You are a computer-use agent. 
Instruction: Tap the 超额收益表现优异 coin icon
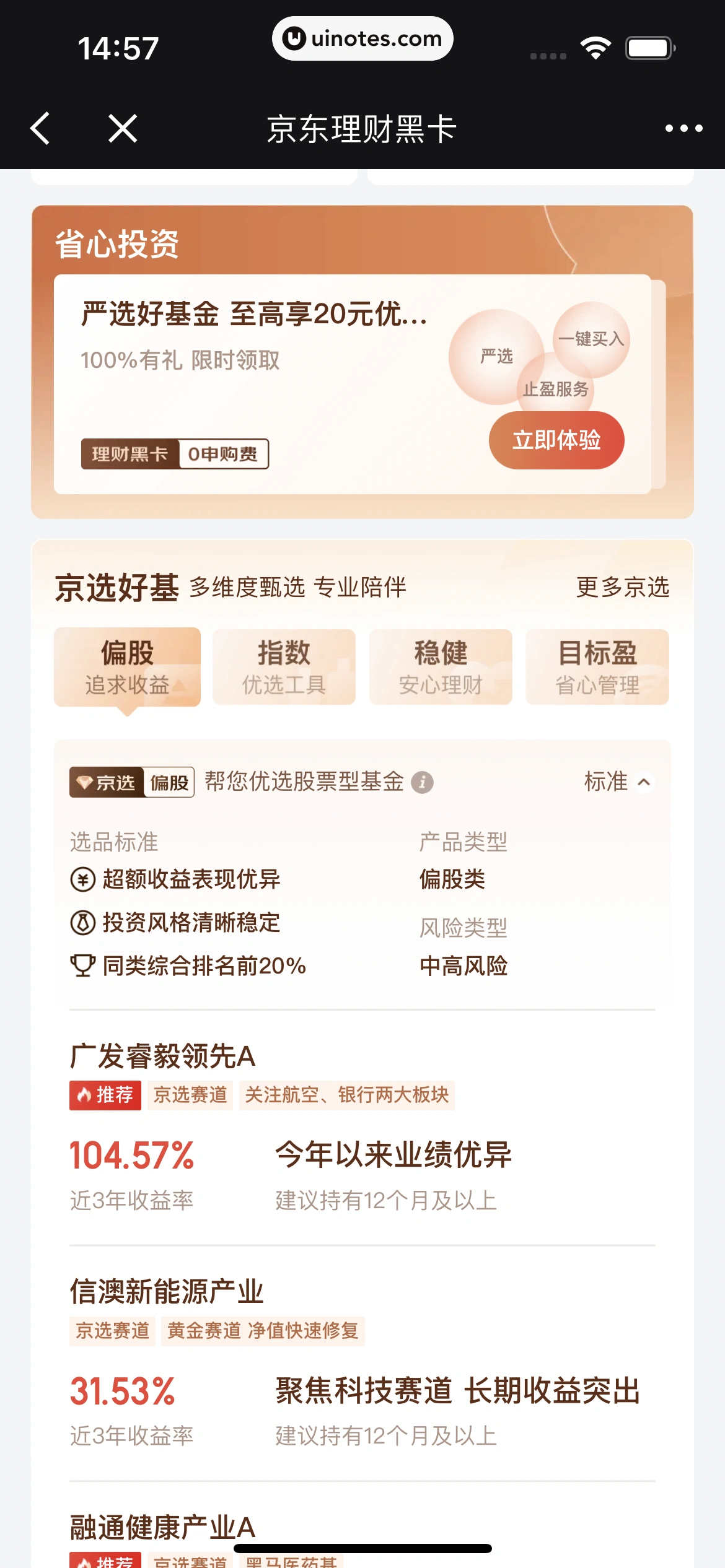point(81,879)
